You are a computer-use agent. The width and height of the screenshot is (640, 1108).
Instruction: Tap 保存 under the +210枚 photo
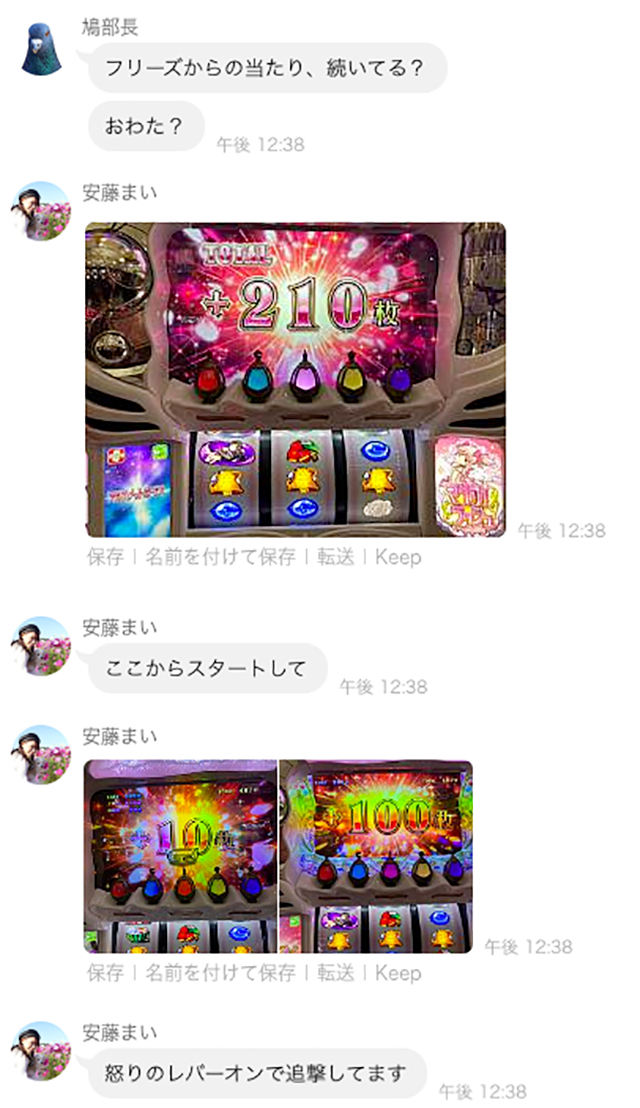[x=105, y=557]
